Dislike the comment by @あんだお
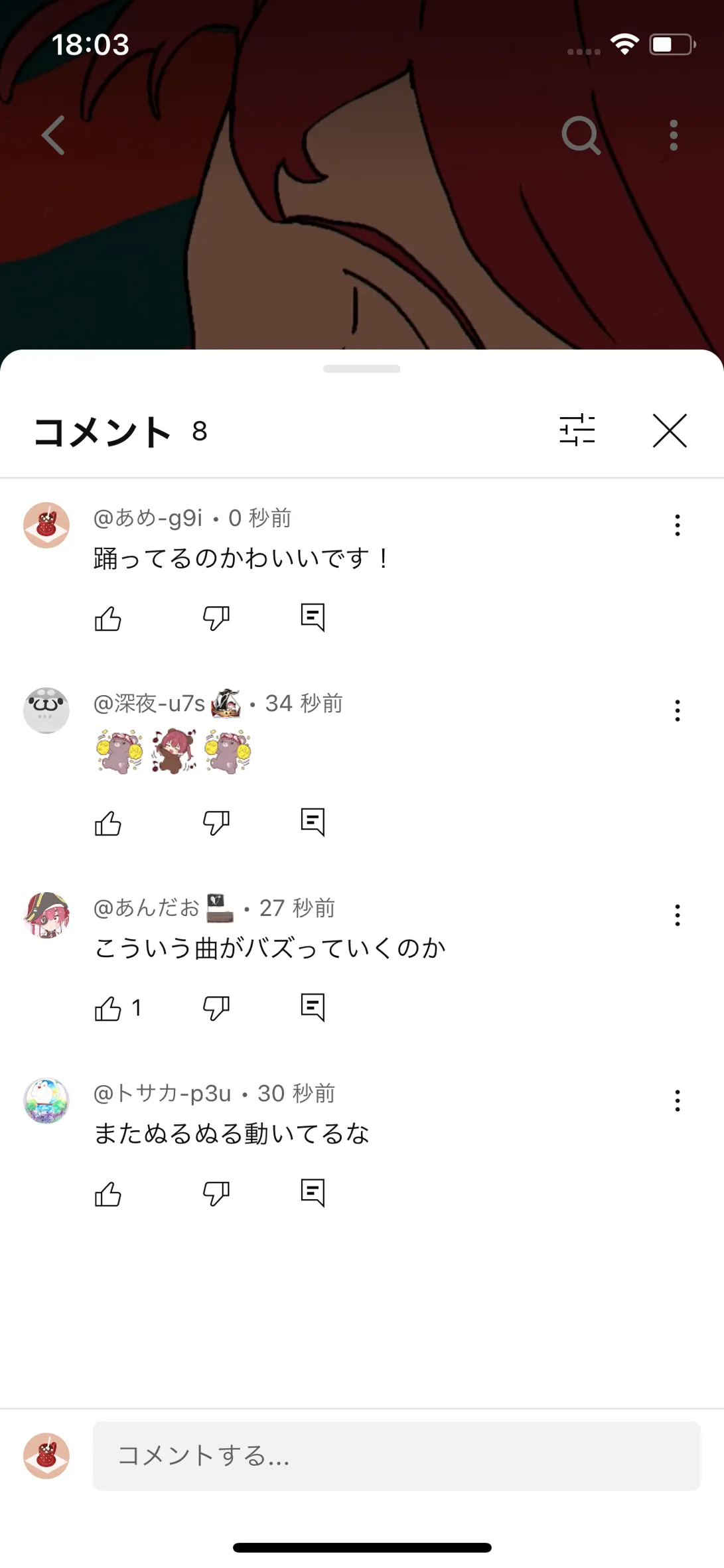The width and height of the screenshot is (724, 1568). 216,1008
